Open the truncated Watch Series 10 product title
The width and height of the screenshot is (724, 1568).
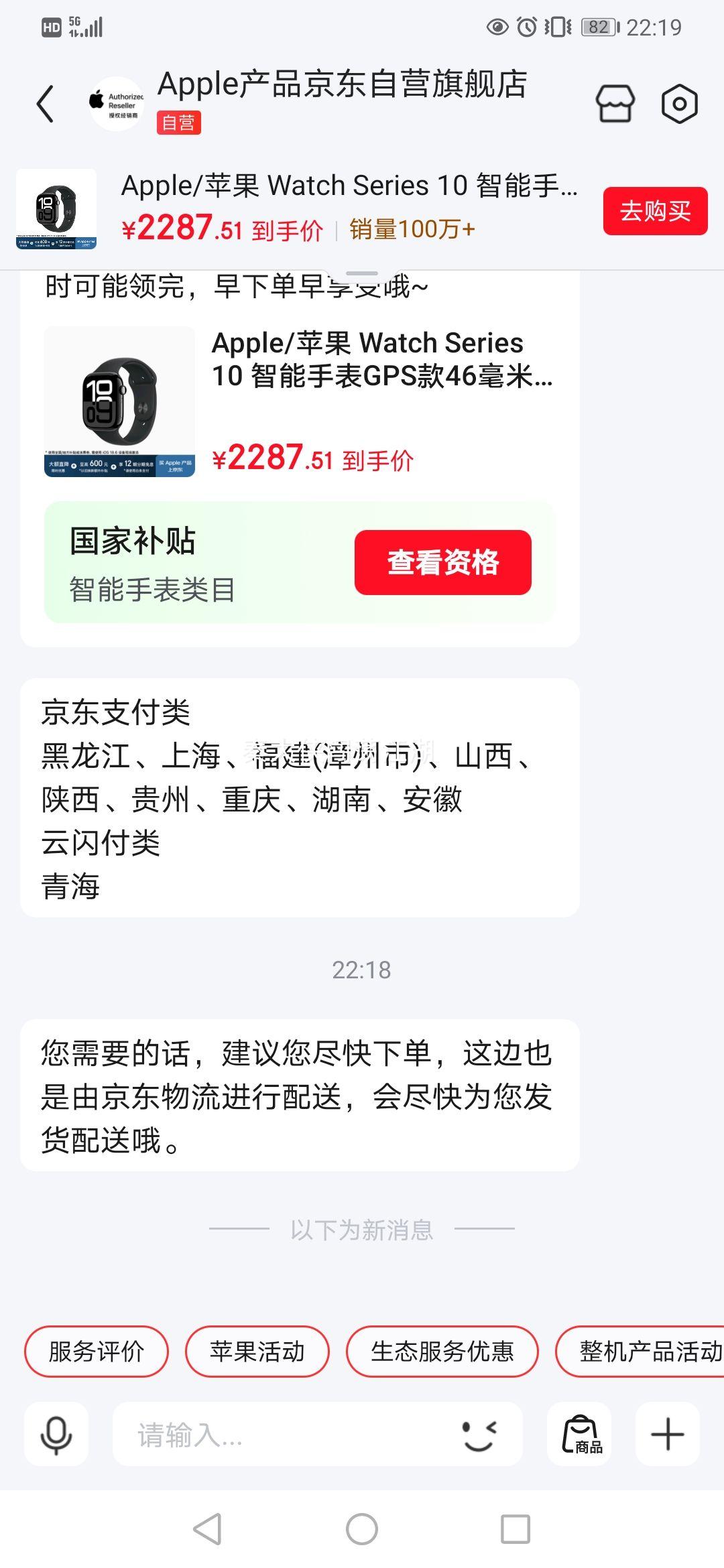click(349, 185)
